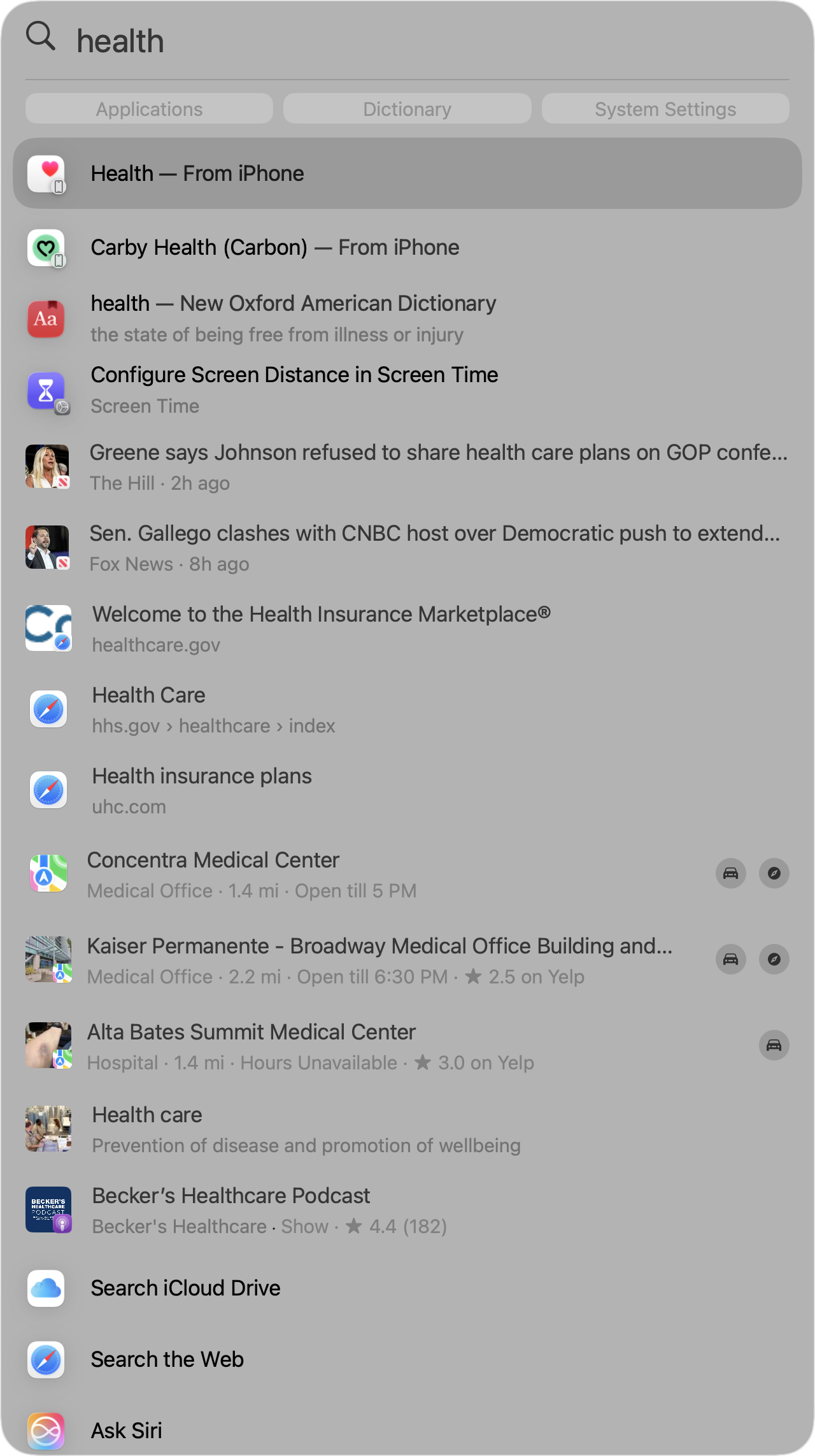Get driving directions to Concentra Medical Center
The height and width of the screenshot is (1456, 815).
click(x=731, y=873)
